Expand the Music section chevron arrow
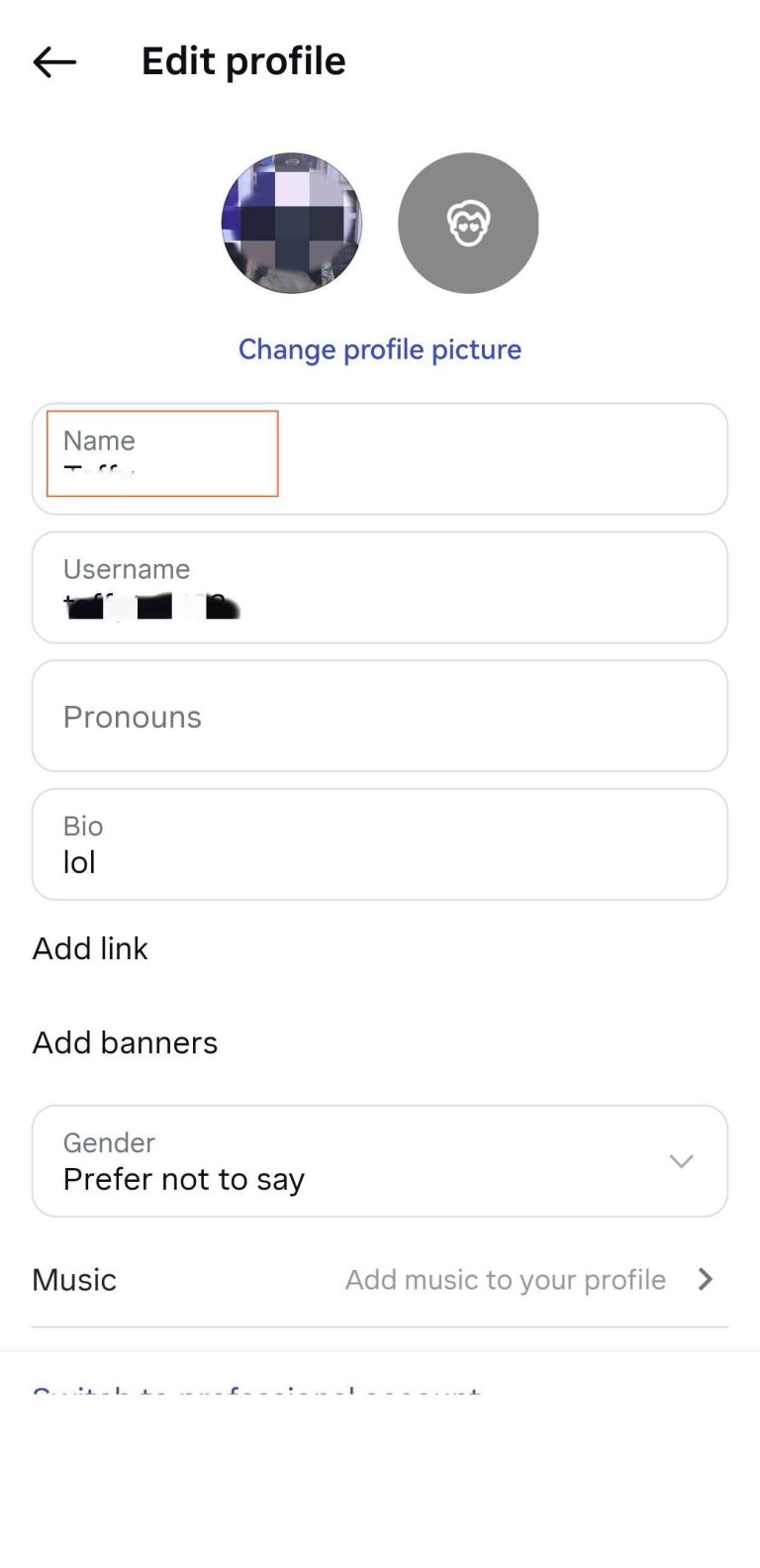This screenshot has height=1568, width=760. click(x=705, y=1279)
